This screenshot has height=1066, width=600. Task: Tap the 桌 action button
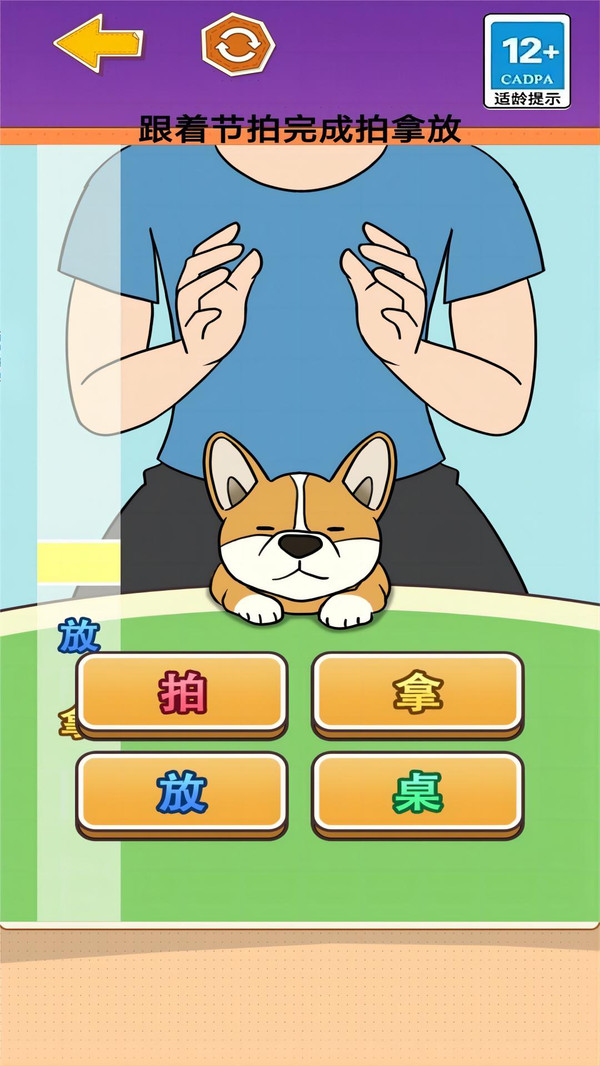coord(417,795)
